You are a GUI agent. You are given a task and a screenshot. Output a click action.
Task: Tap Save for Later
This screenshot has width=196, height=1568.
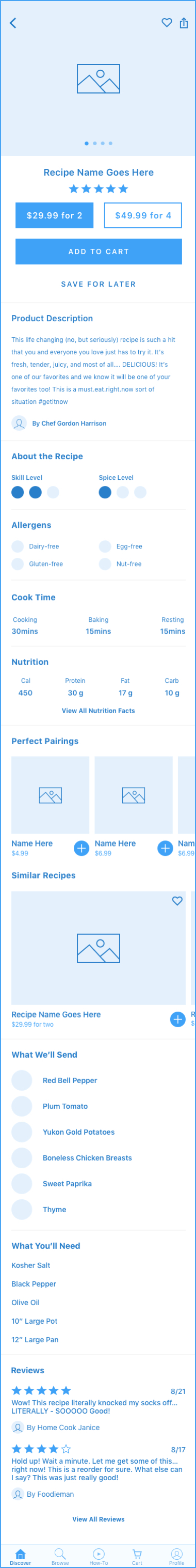pyautogui.click(x=99, y=284)
